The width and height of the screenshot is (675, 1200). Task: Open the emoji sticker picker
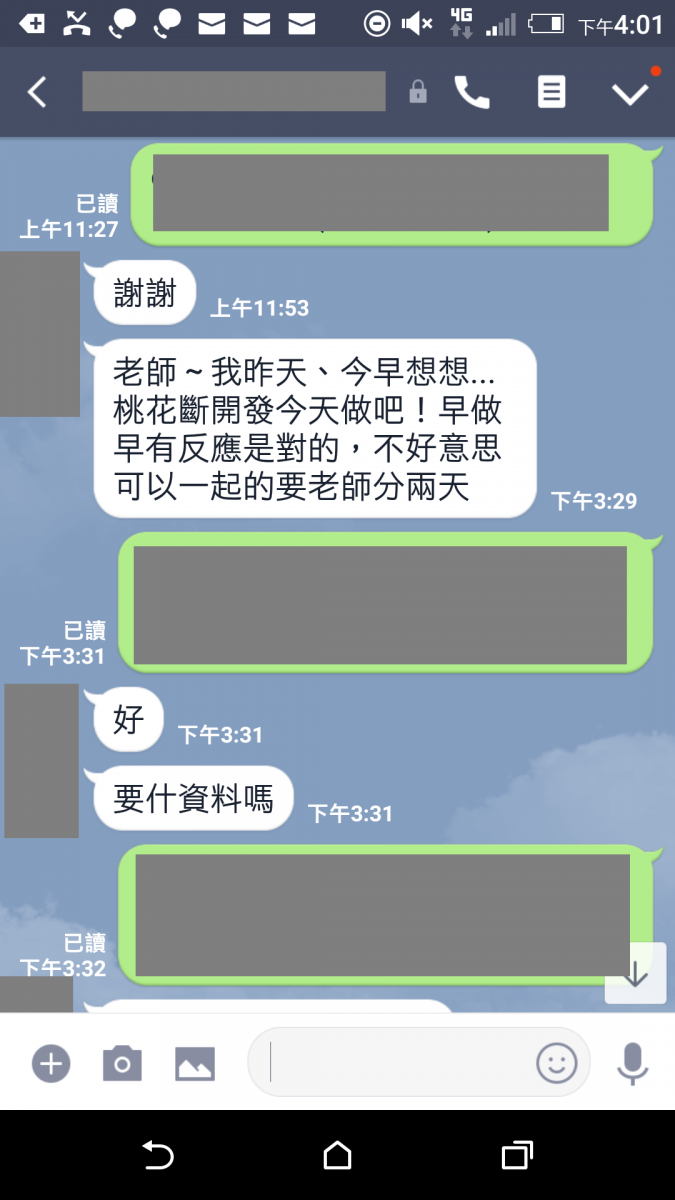[557, 1063]
